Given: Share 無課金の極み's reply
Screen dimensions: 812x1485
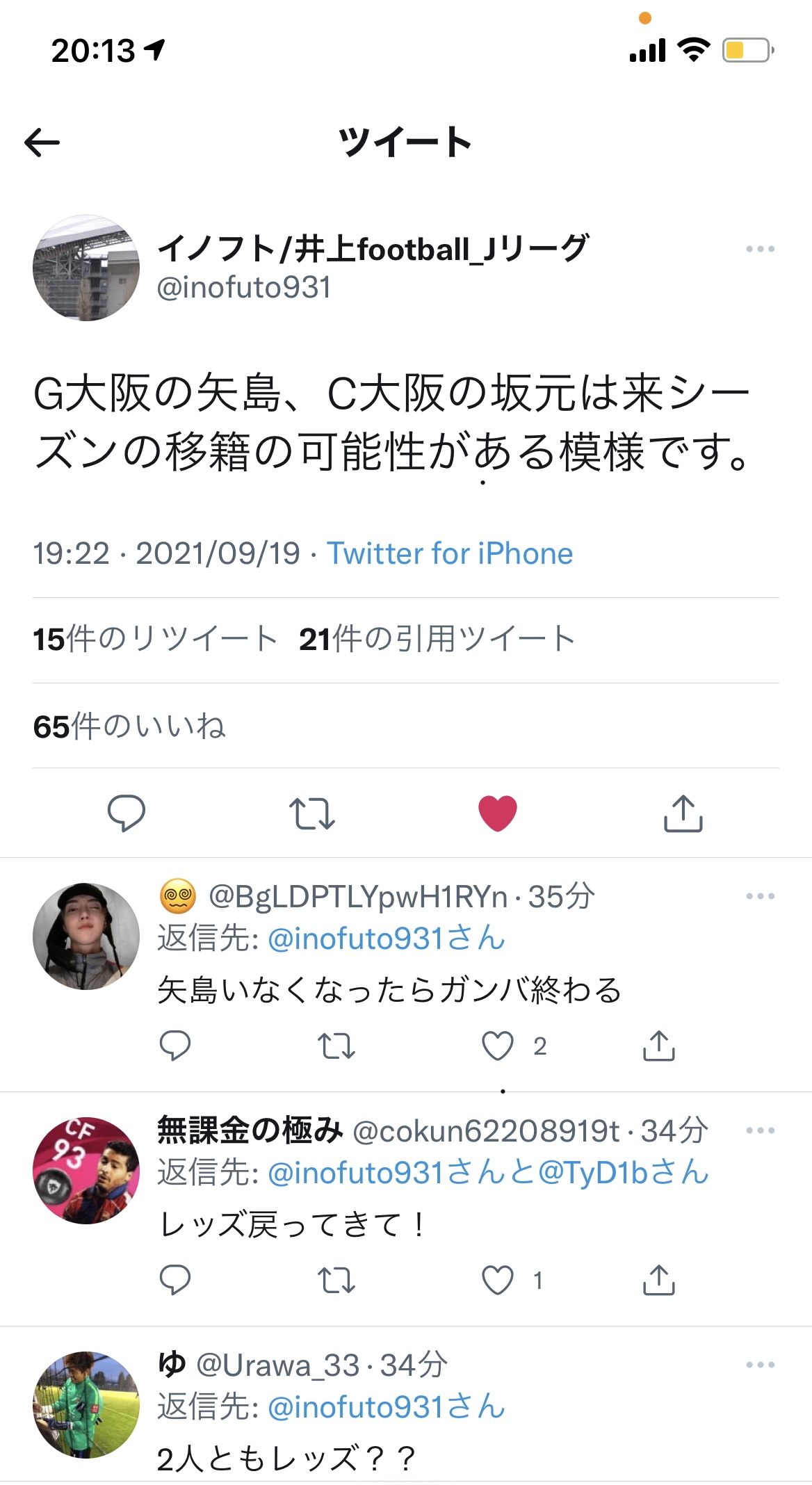Looking at the screenshot, I should [659, 1280].
